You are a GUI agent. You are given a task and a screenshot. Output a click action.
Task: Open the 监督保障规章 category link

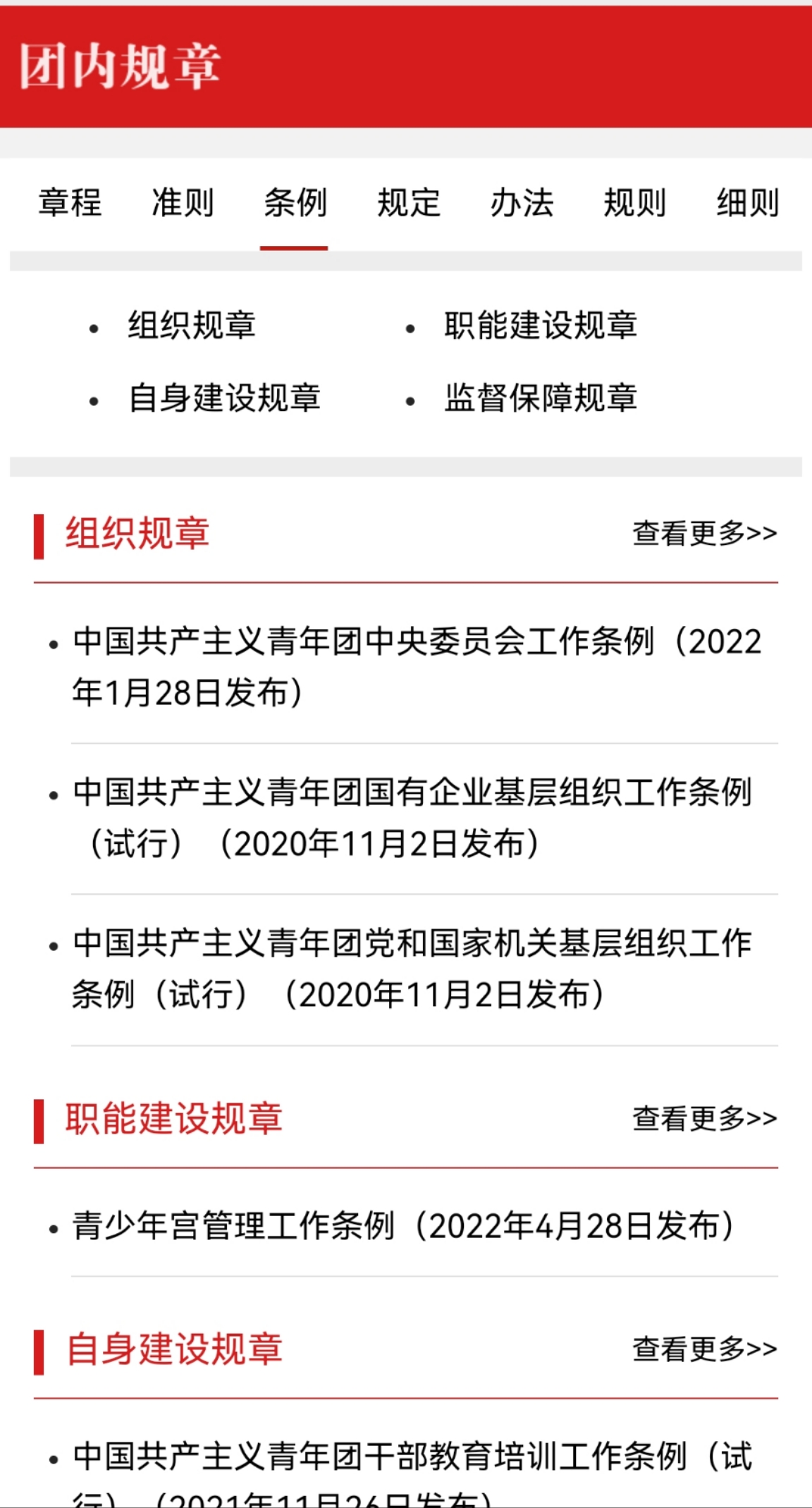point(541,398)
